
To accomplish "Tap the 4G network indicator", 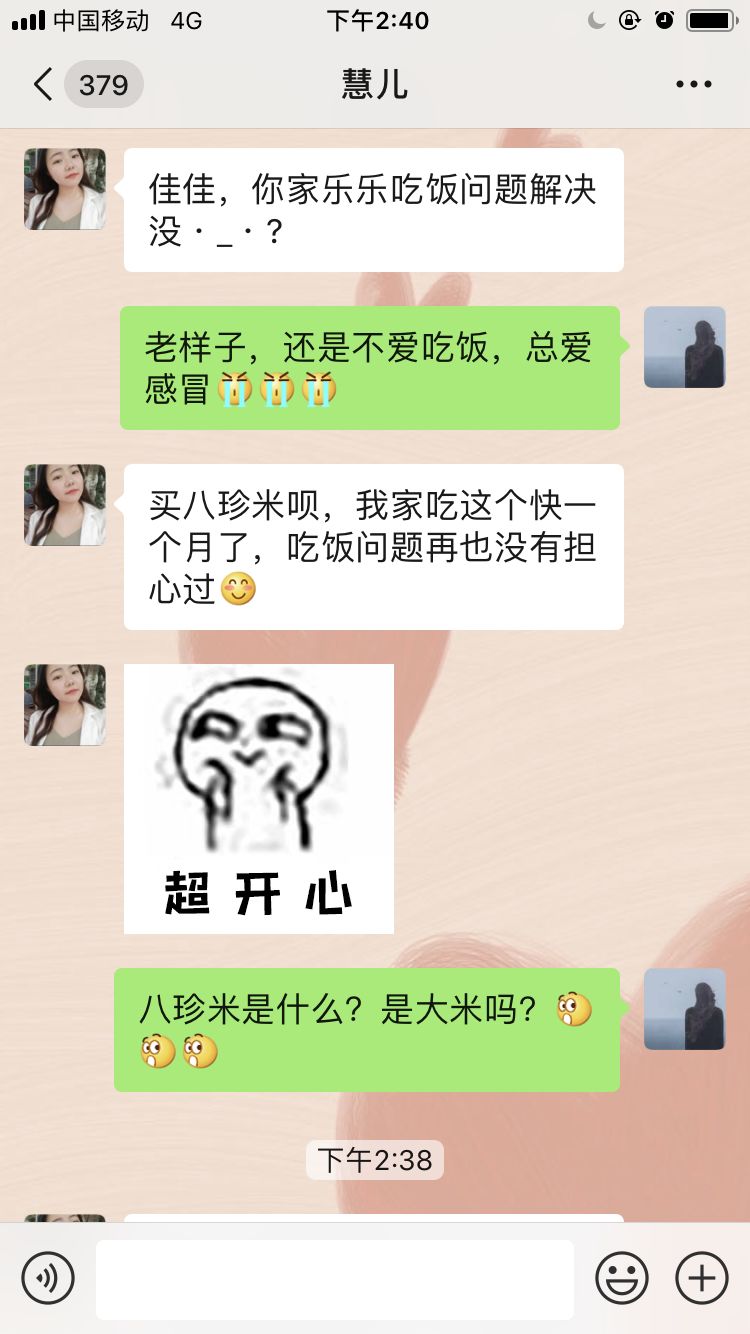I will coord(185,18).
